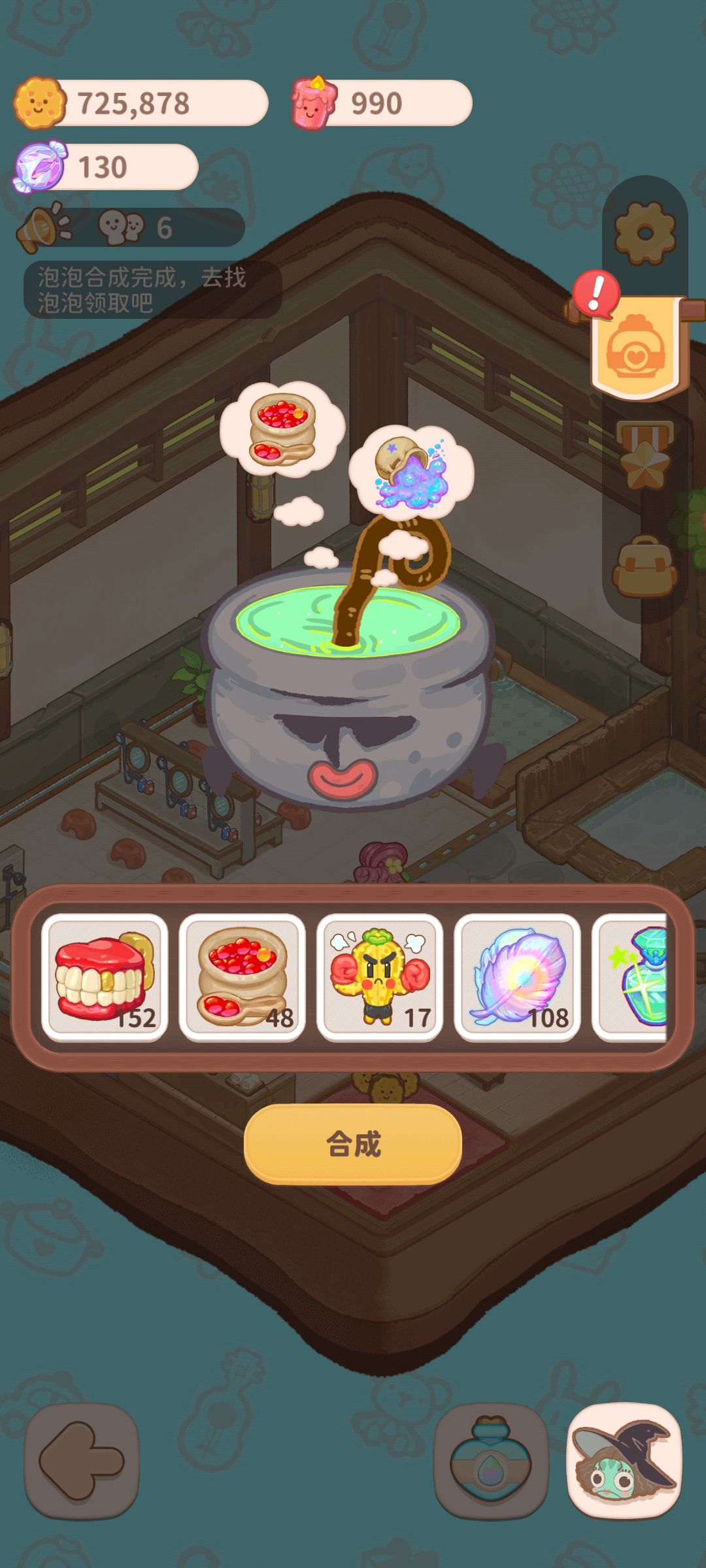Tap the red exclamation badge on the banner
This screenshot has width=706, height=1568.
597,292
